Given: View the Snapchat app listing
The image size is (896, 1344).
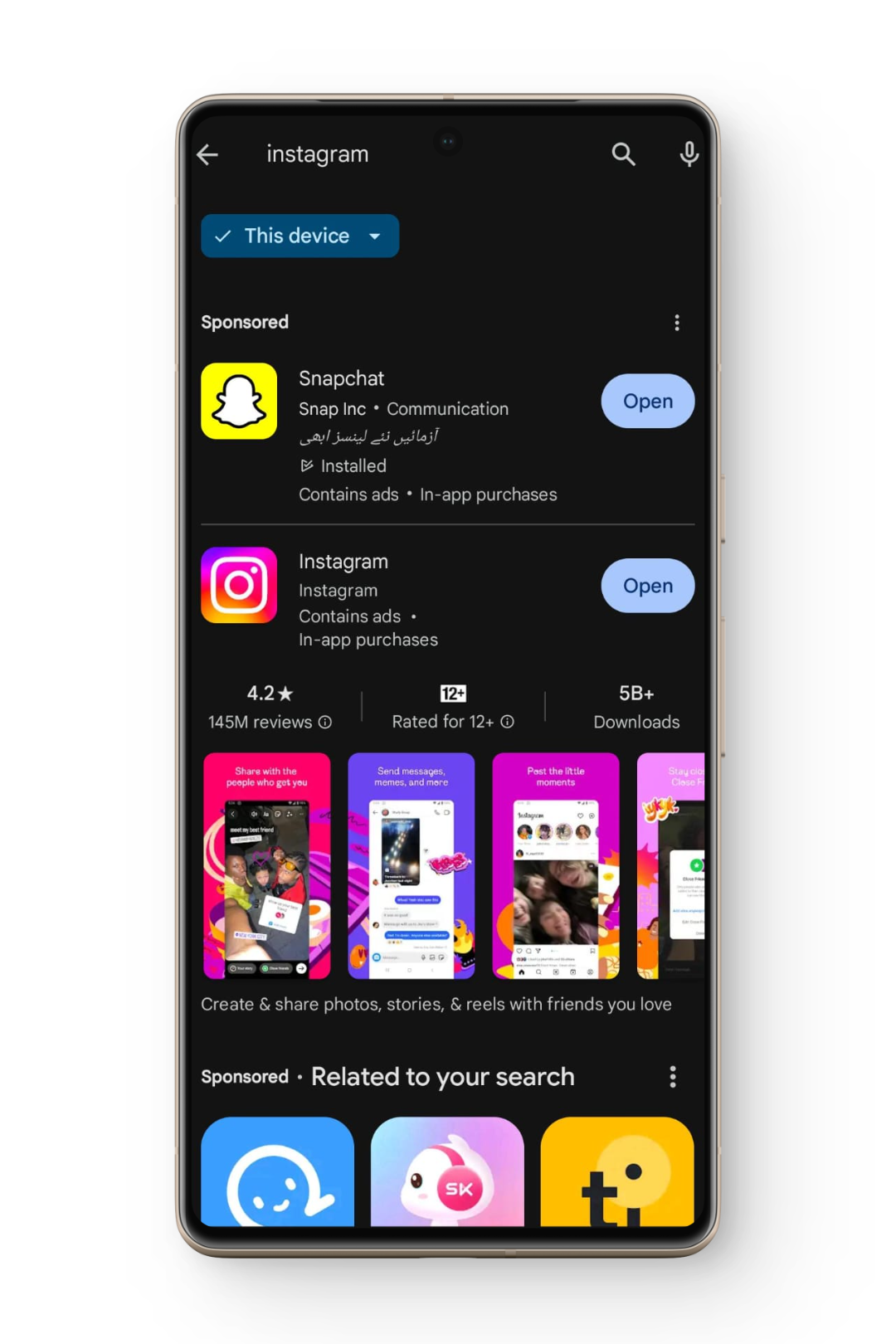Looking at the screenshot, I should click(342, 379).
